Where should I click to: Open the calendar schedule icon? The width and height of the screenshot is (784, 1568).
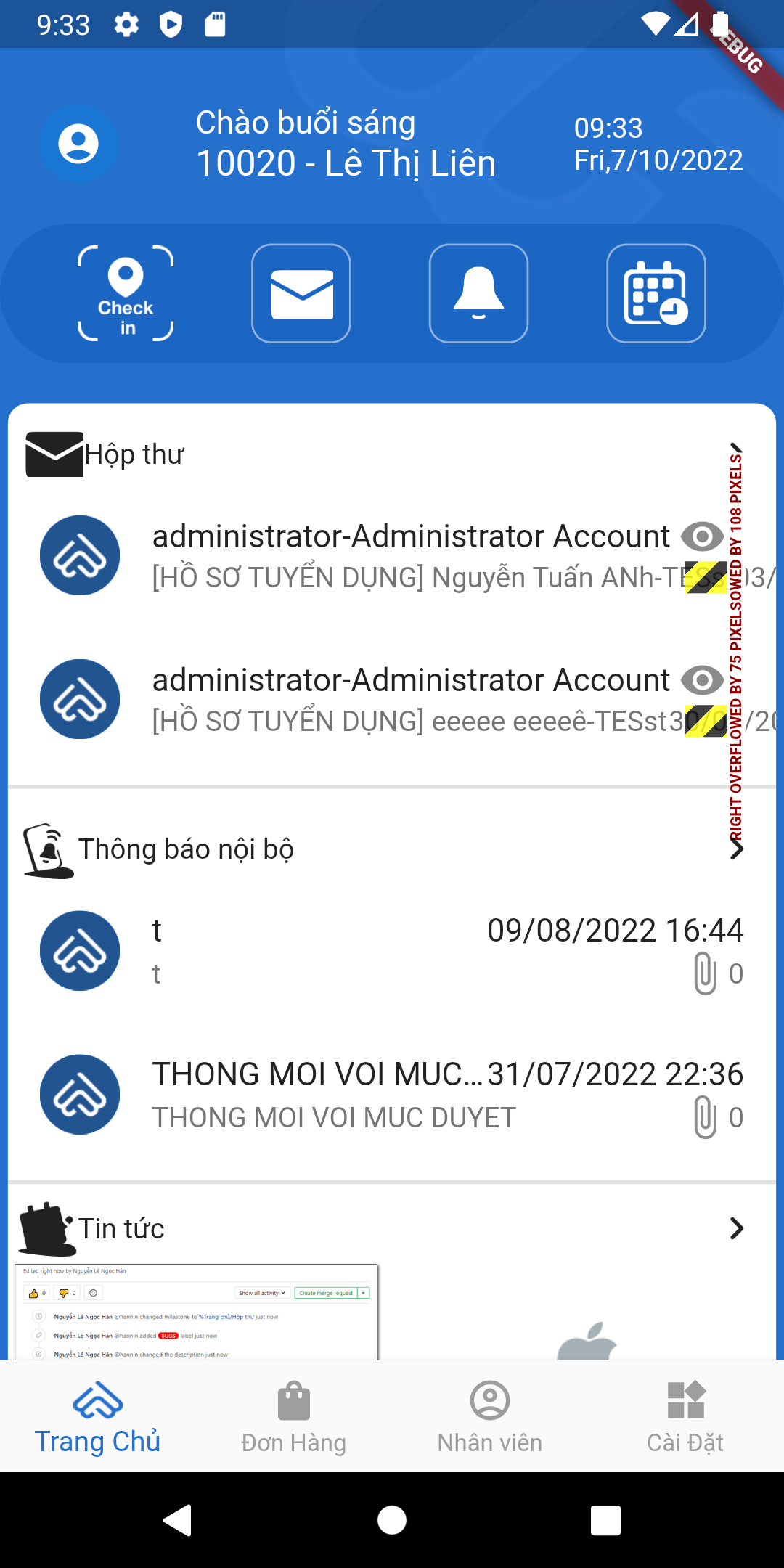(656, 292)
